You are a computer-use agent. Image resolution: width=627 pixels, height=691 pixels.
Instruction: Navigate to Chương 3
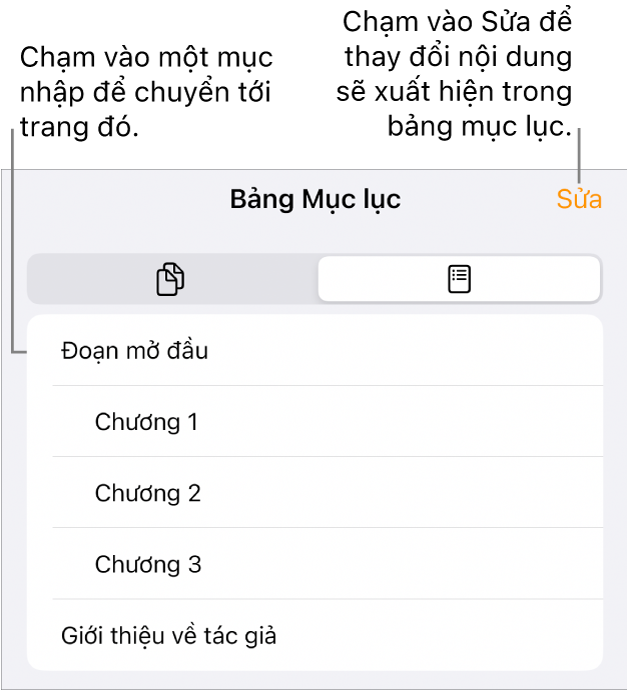[x=148, y=564]
